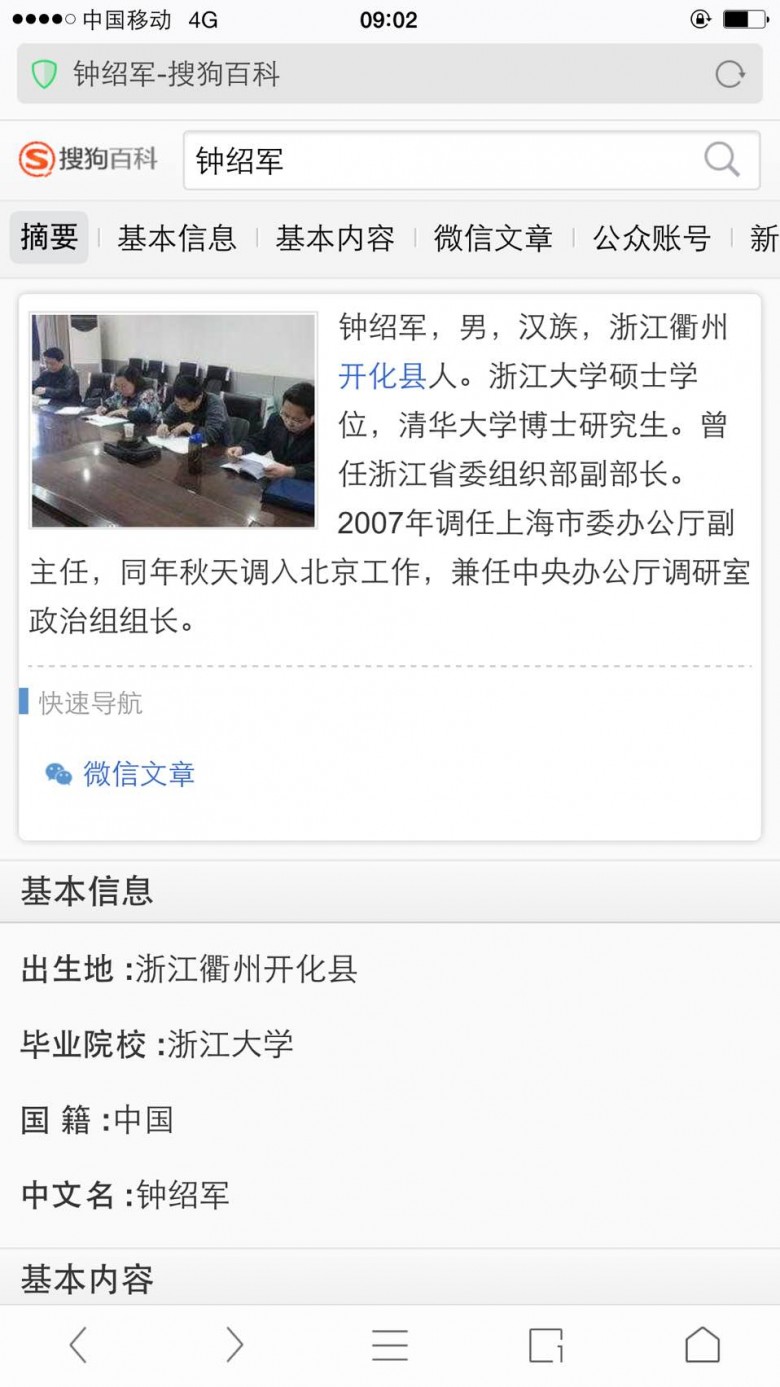Open the 搜狗百科 home logo
This screenshot has width=780, height=1387.
(x=89, y=159)
